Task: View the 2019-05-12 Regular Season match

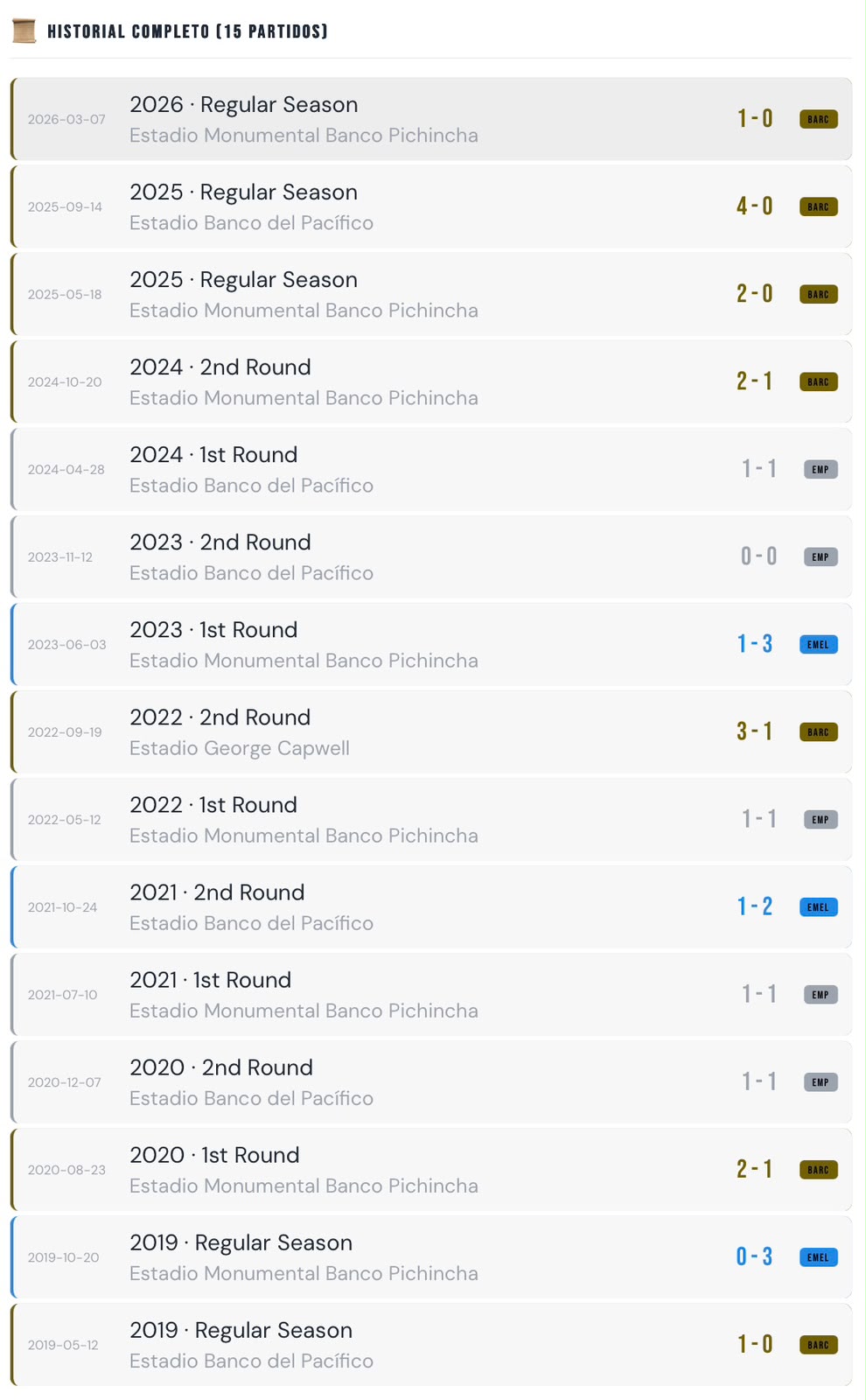Action: coord(431,1344)
